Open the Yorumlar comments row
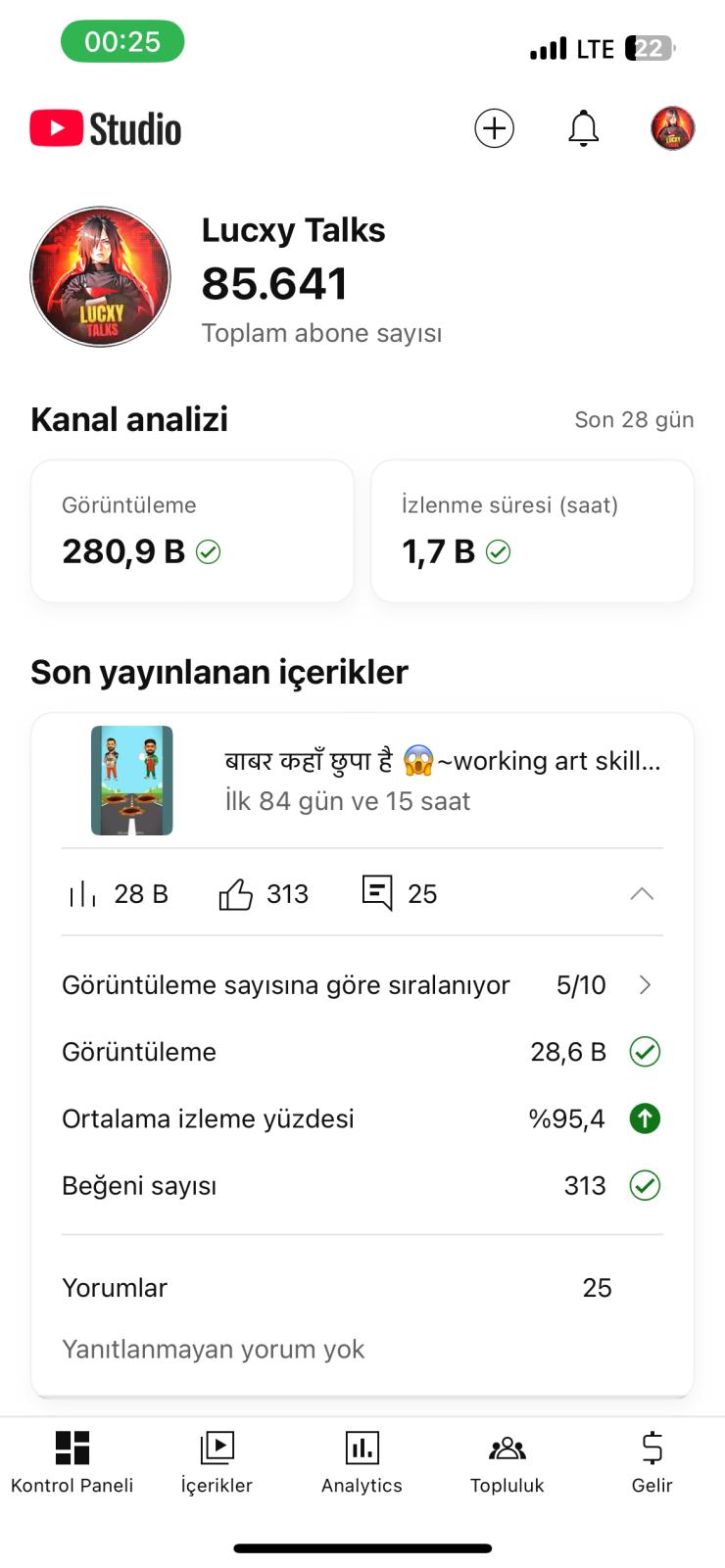The height and width of the screenshot is (1568, 725). [336, 1288]
